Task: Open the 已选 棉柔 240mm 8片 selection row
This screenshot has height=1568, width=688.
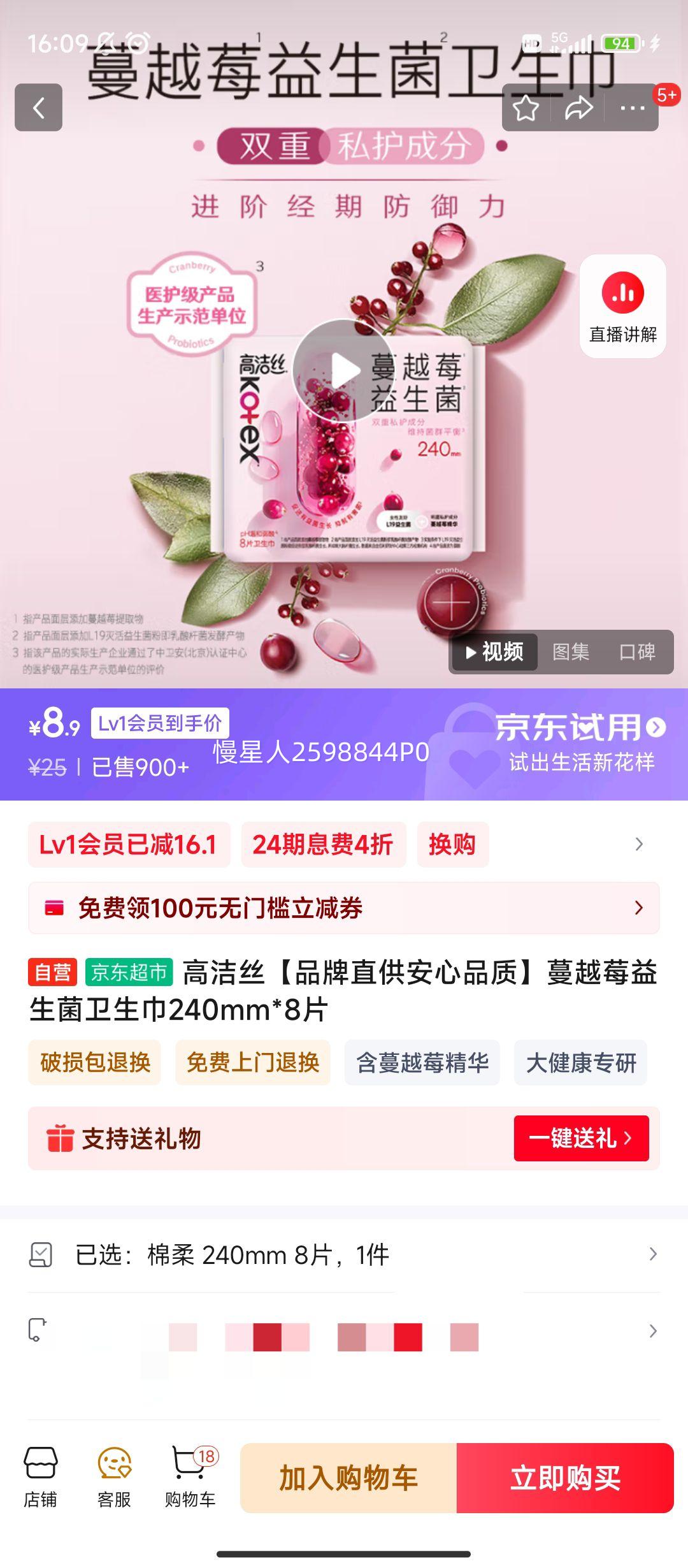Action: pyautogui.click(x=344, y=1254)
